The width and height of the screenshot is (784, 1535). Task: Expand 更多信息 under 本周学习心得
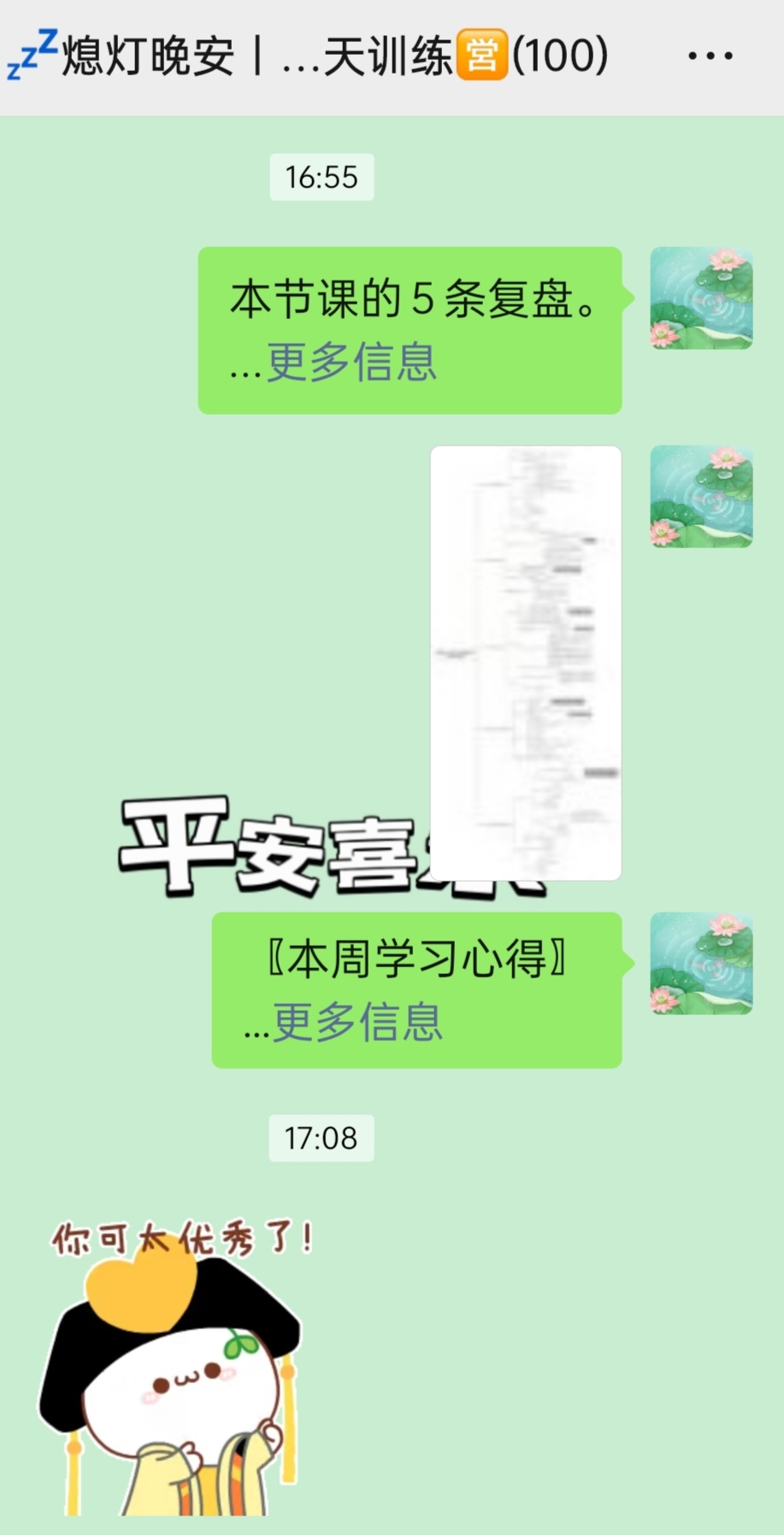(357, 1022)
